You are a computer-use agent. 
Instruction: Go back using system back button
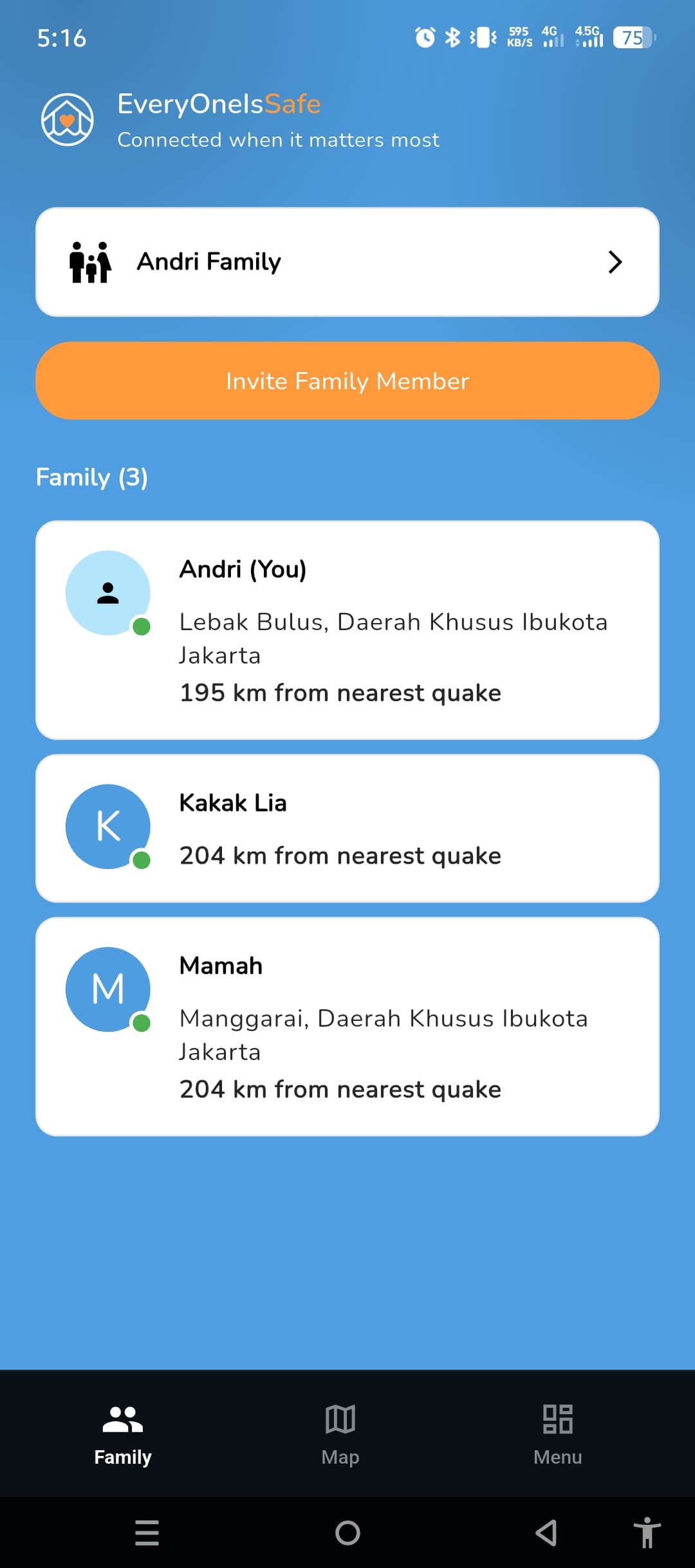[x=546, y=1533]
